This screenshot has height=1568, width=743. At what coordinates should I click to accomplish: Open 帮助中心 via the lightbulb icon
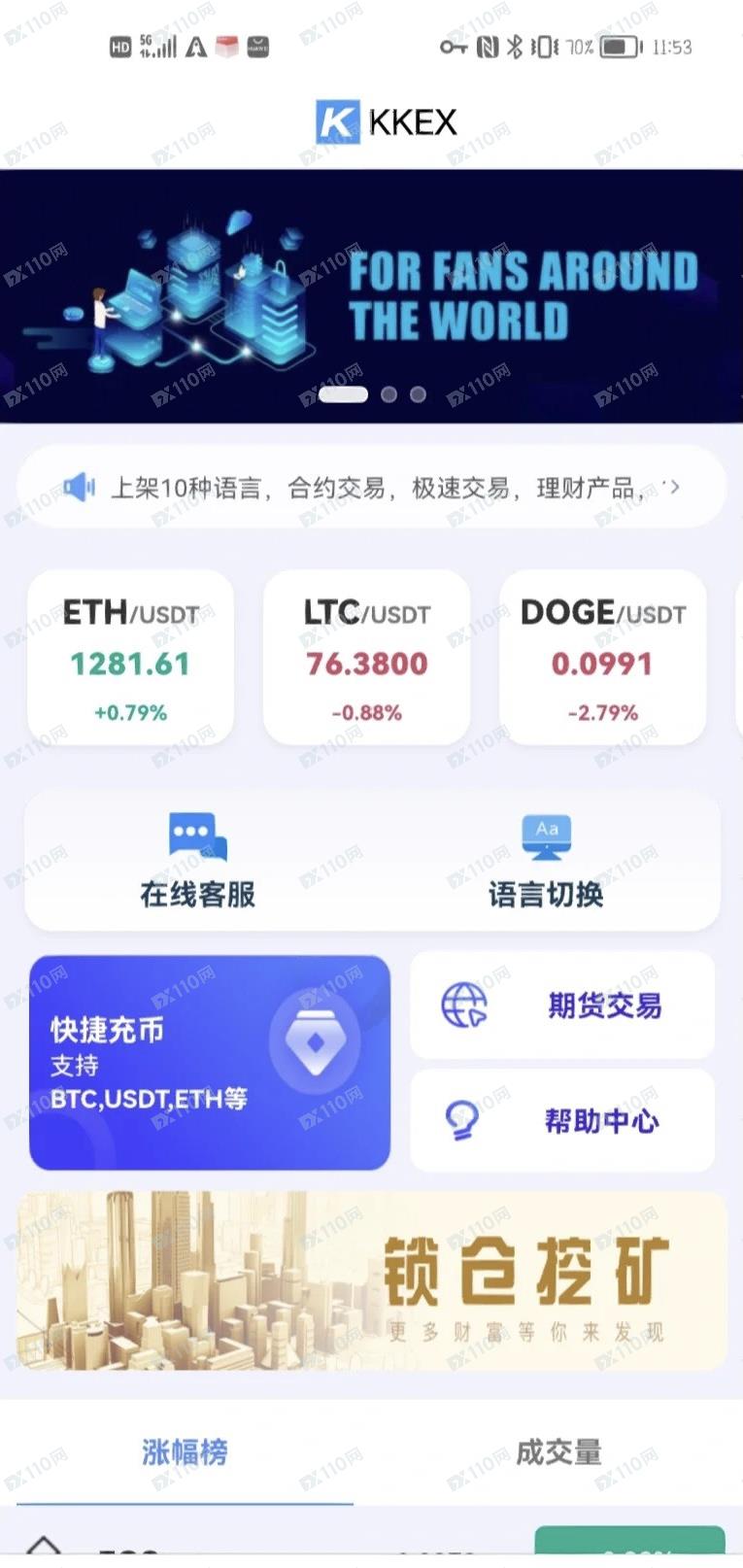(460, 1119)
